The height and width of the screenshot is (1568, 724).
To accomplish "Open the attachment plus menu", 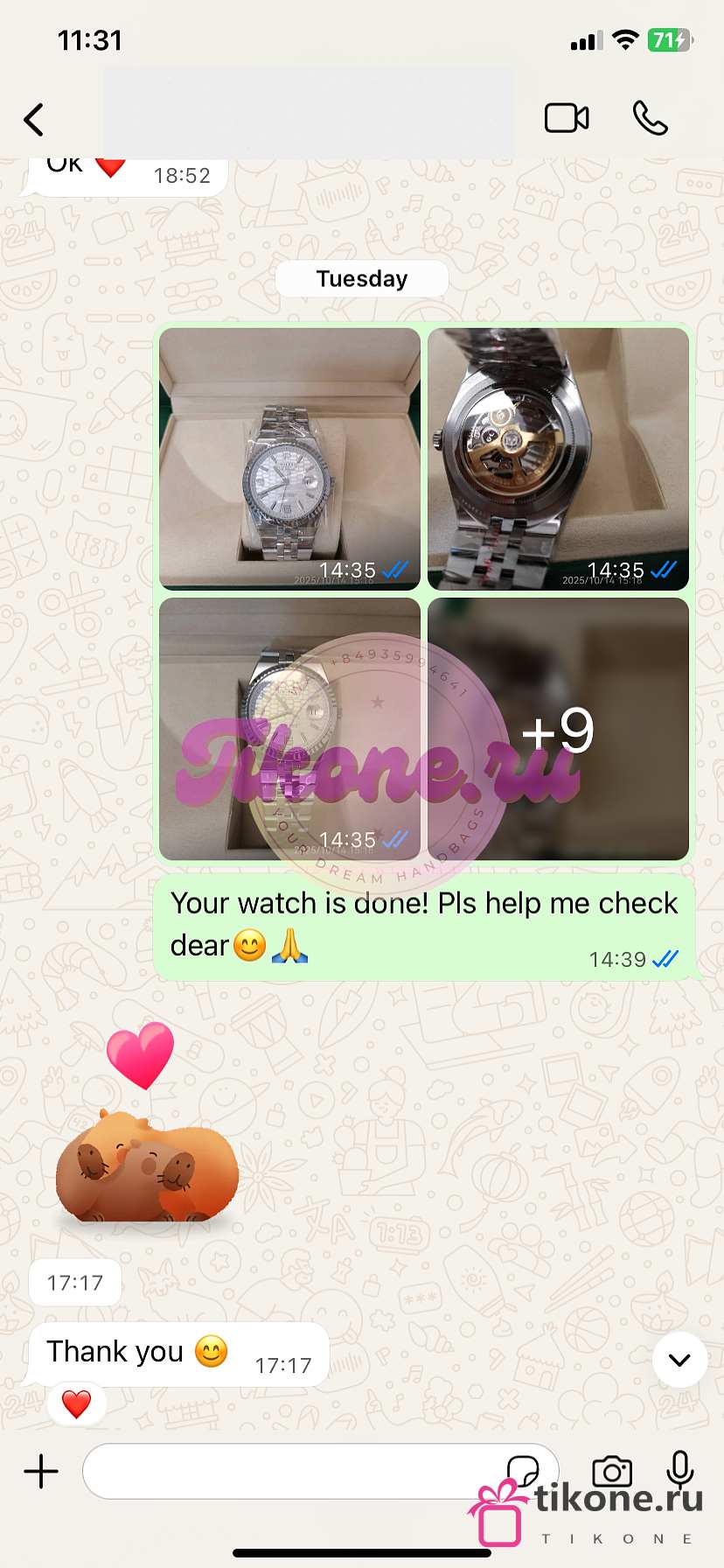I will pos(41,1471).
